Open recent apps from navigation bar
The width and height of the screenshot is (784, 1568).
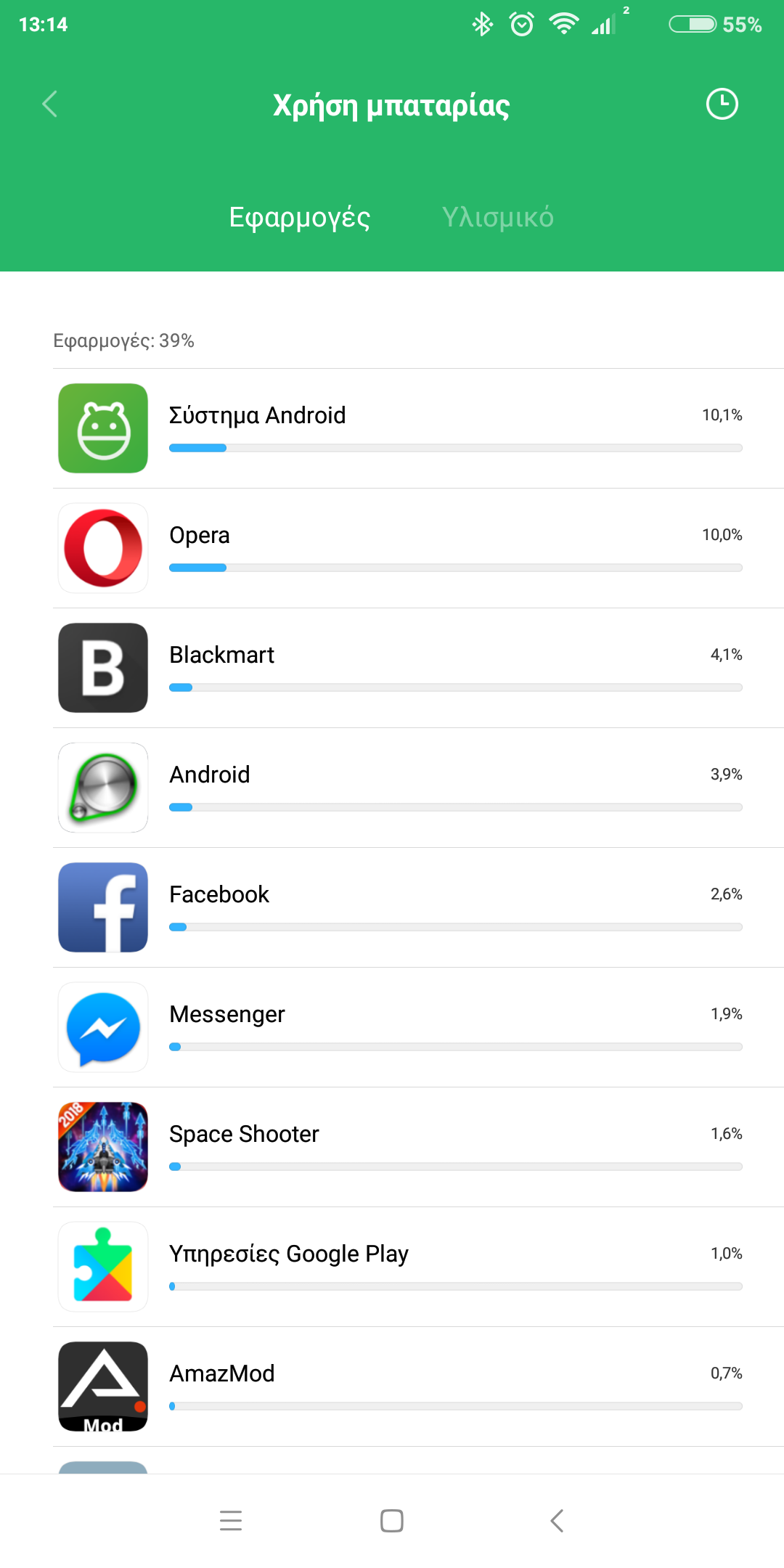point(231,1520)
